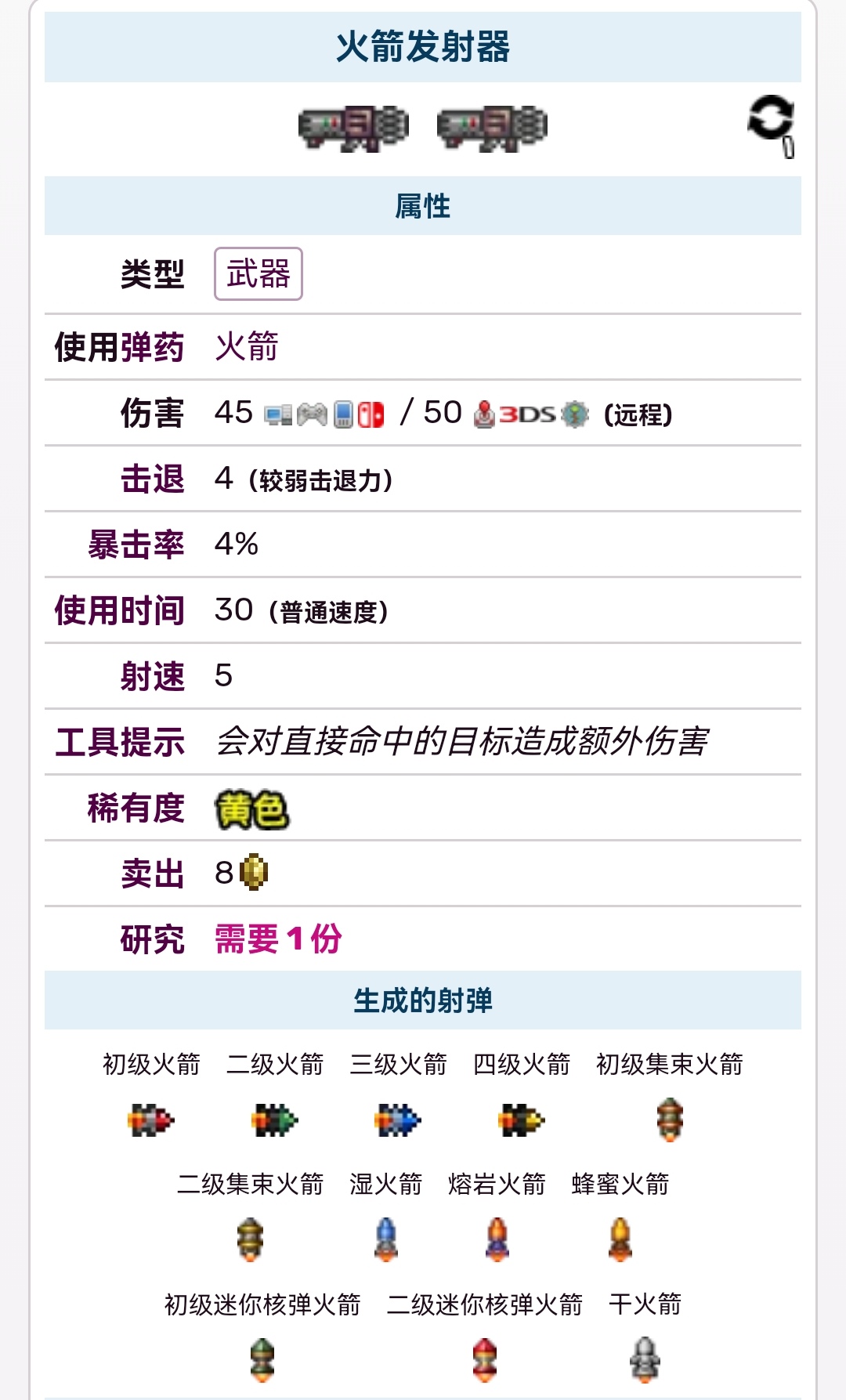Tap the image toggle refresh icon
846x1400 pixels.
[x=772, y=121]
